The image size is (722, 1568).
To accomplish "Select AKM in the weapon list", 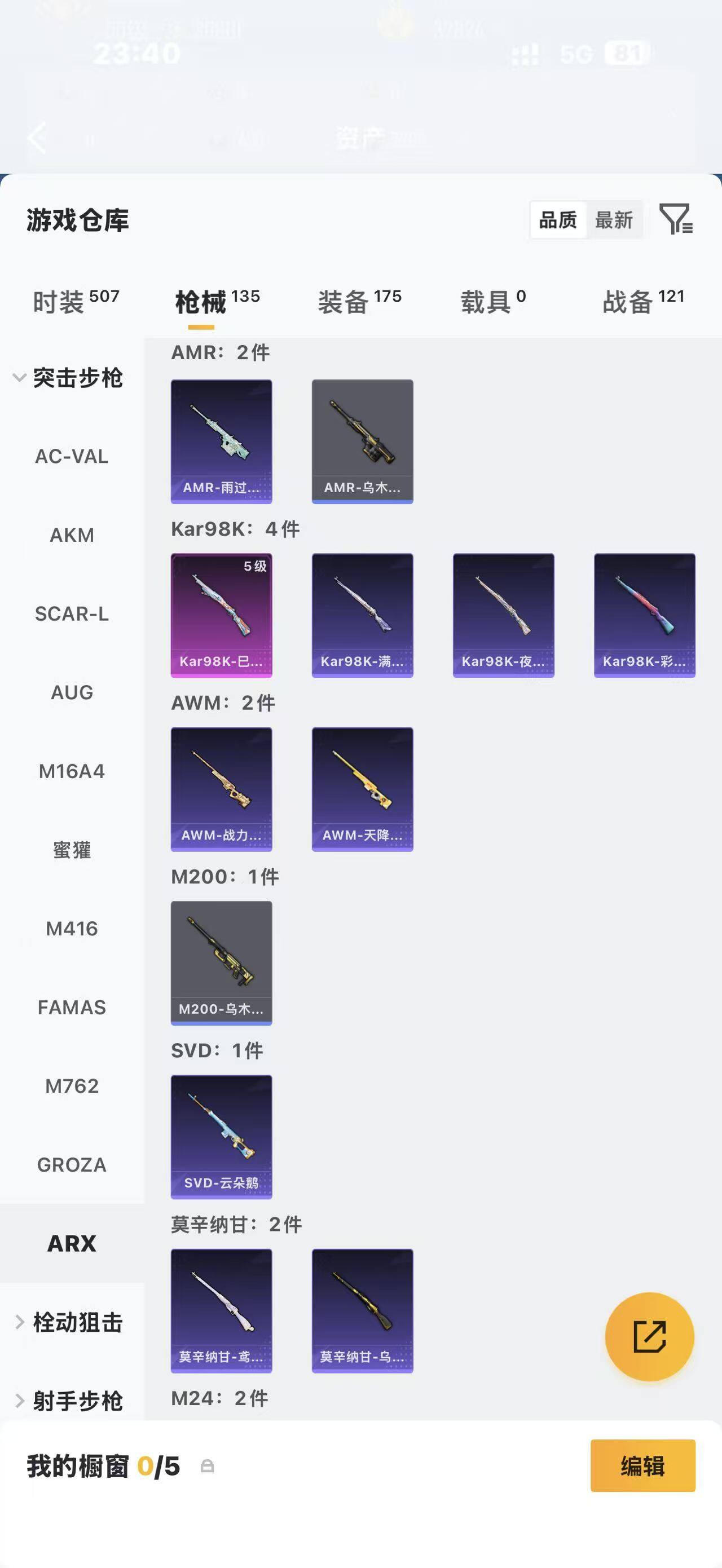I will pos(72,535).
